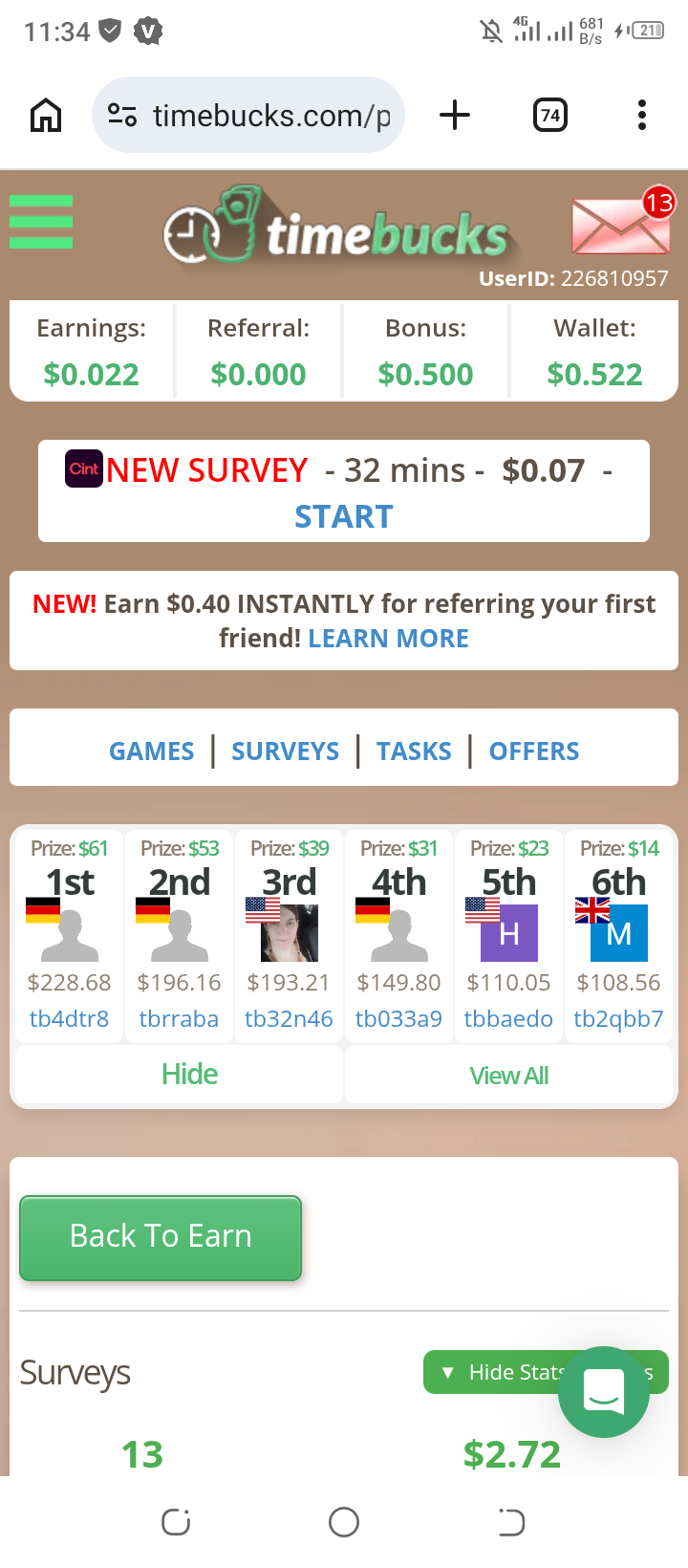
Task: Tap LEARN MORE about the referral bonus
Action: (x=388, y=639)
